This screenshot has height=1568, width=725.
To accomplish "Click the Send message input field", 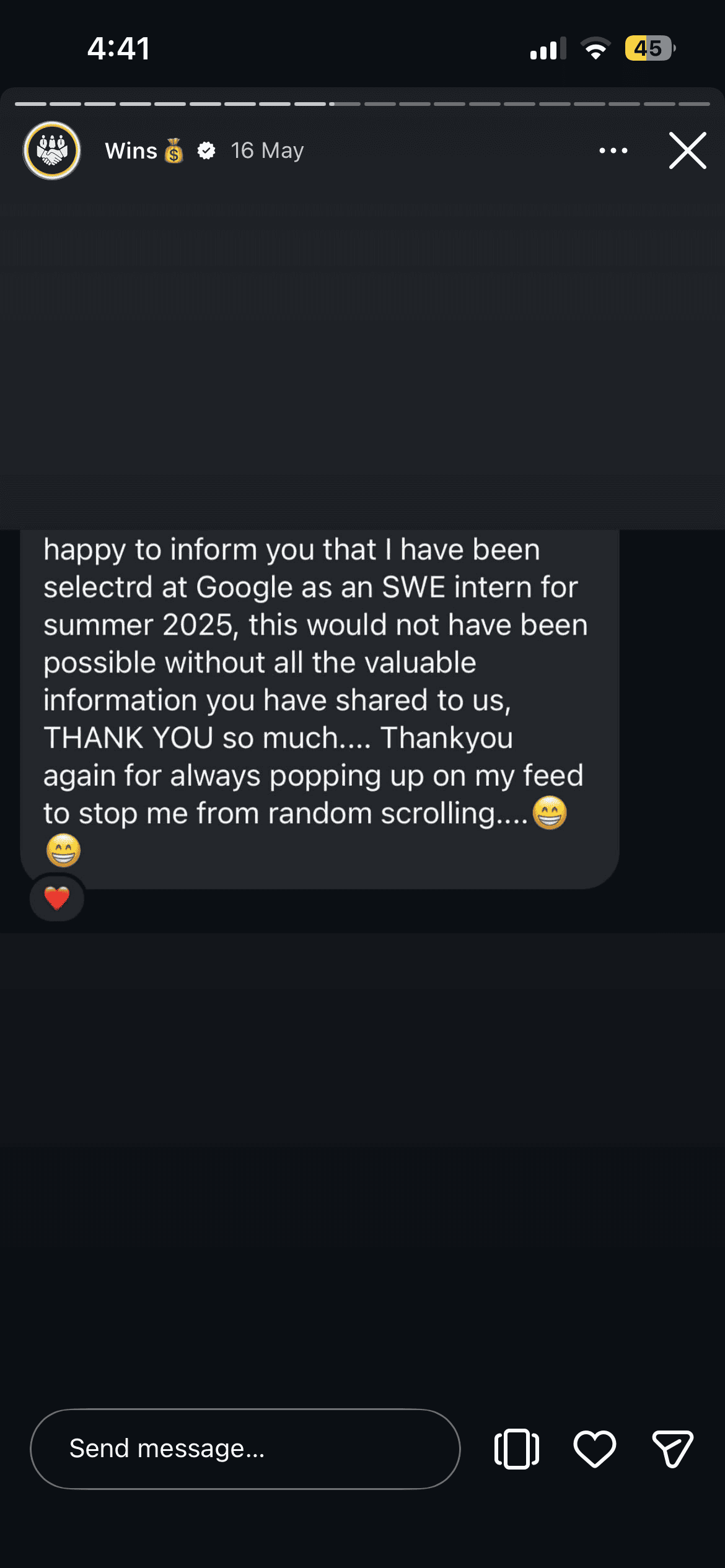I will tap(245, 1448).
